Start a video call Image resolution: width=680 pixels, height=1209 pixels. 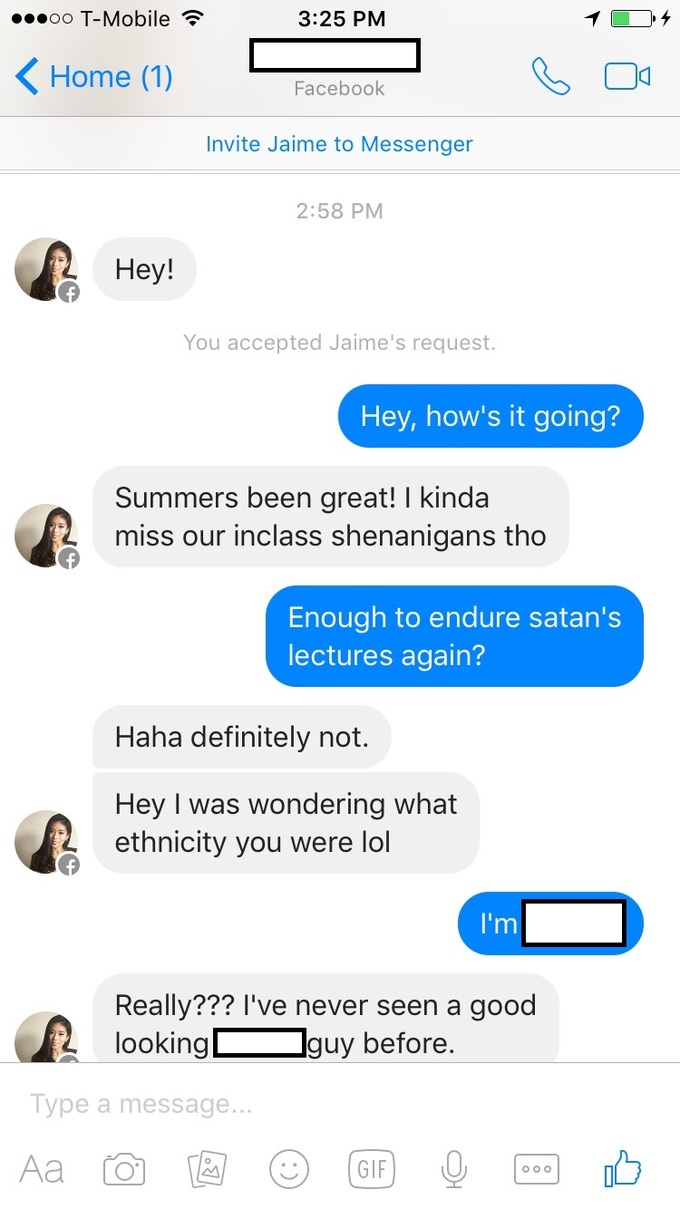[x=627, y=77]
